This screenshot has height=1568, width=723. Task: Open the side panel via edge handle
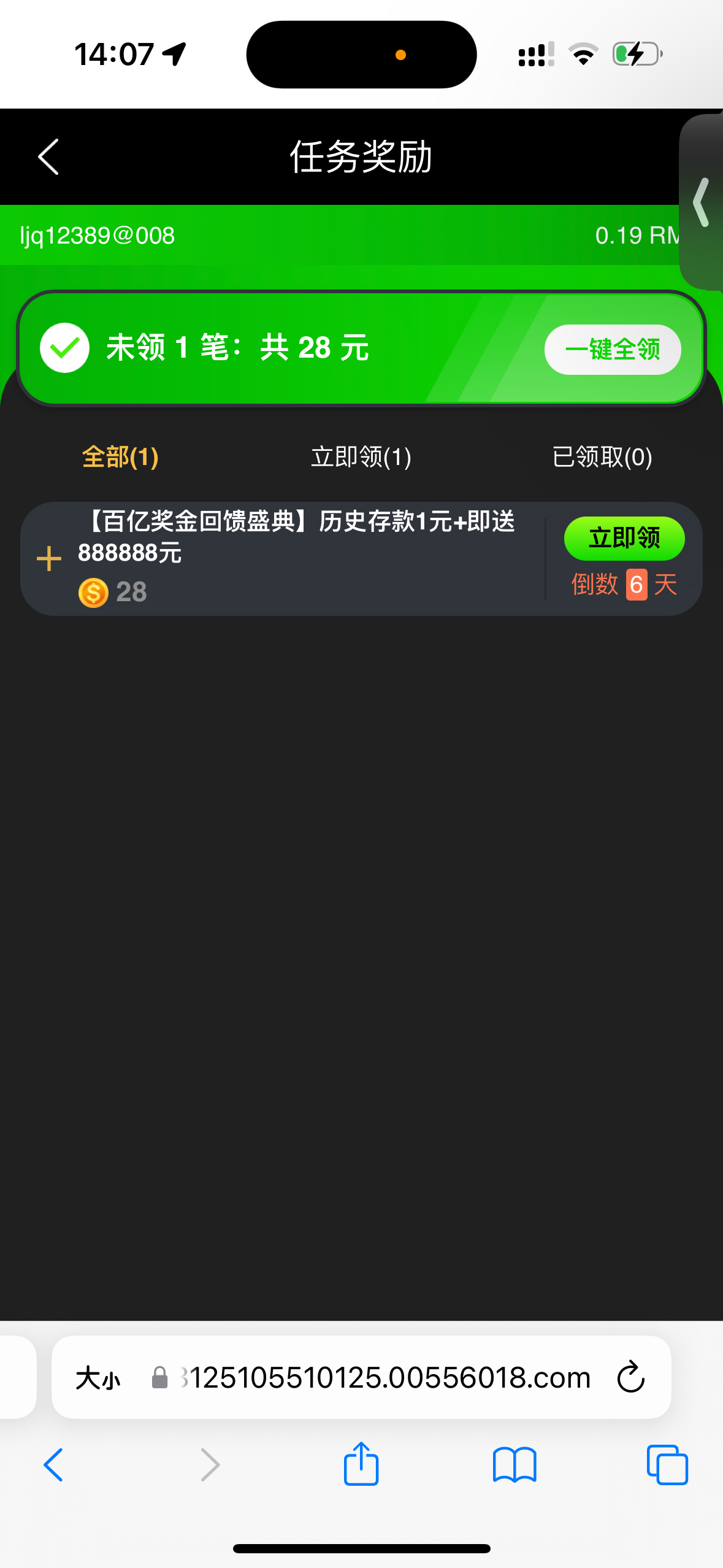point(701,202)
